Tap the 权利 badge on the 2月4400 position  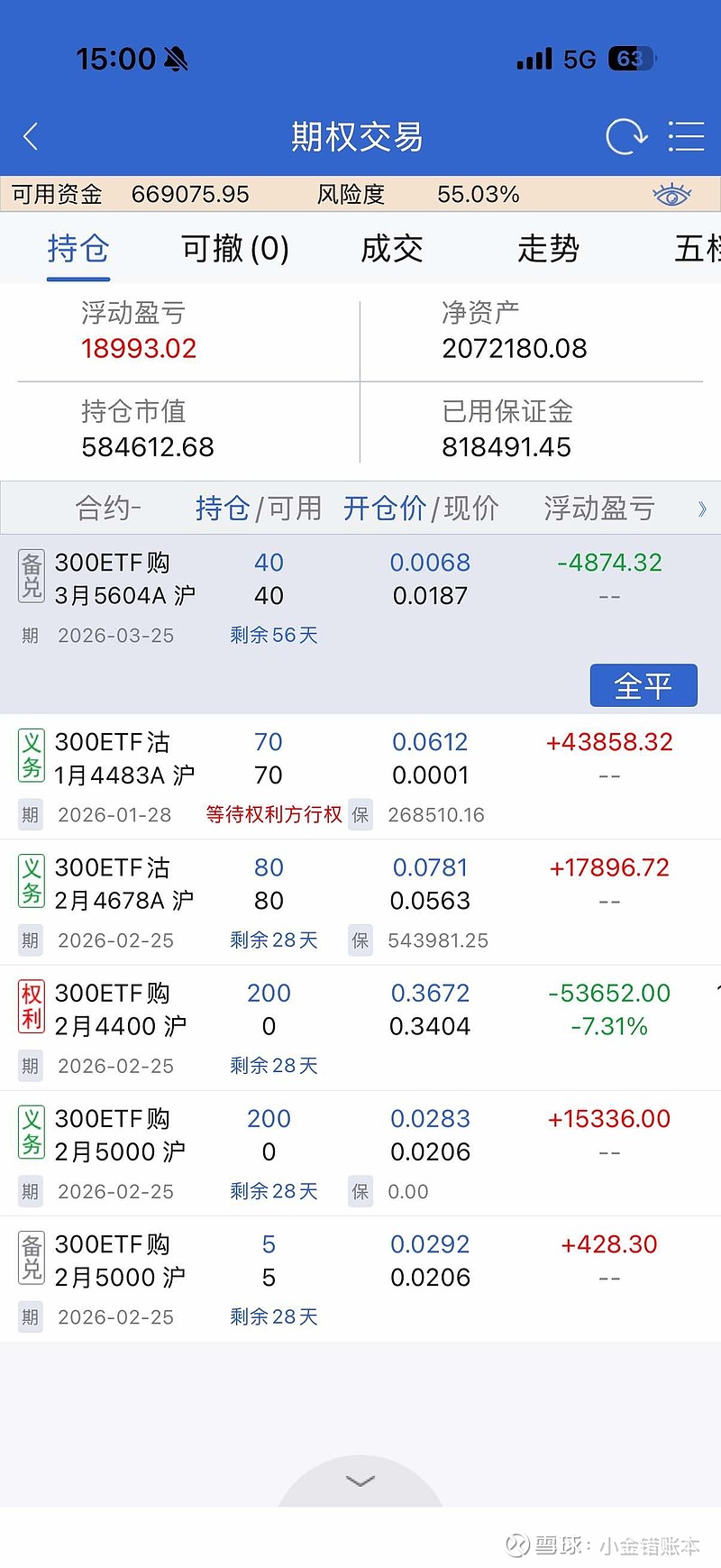tap(30, 1007)
